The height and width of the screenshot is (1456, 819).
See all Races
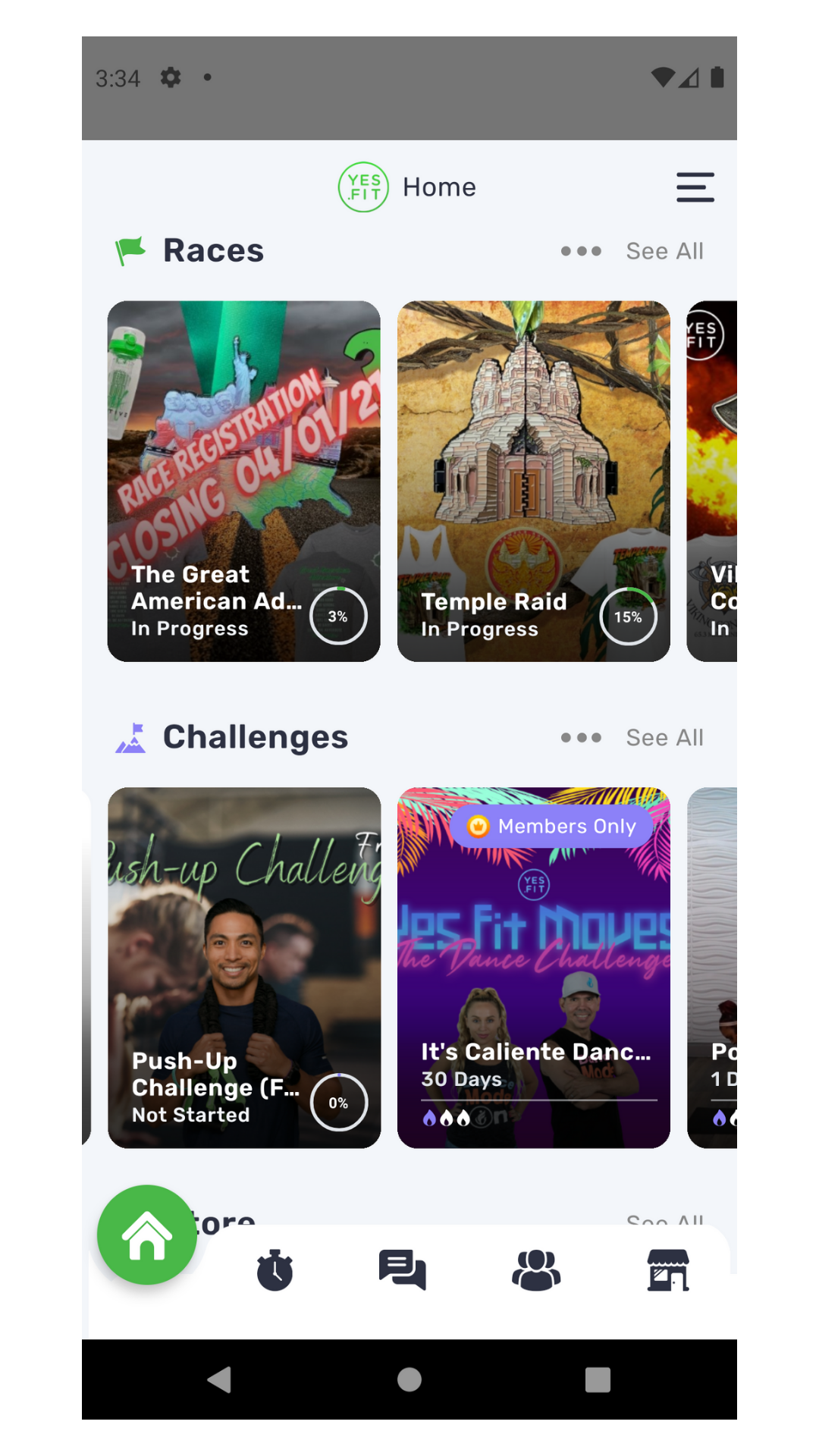pyautogui.click(x=664, y=251)
